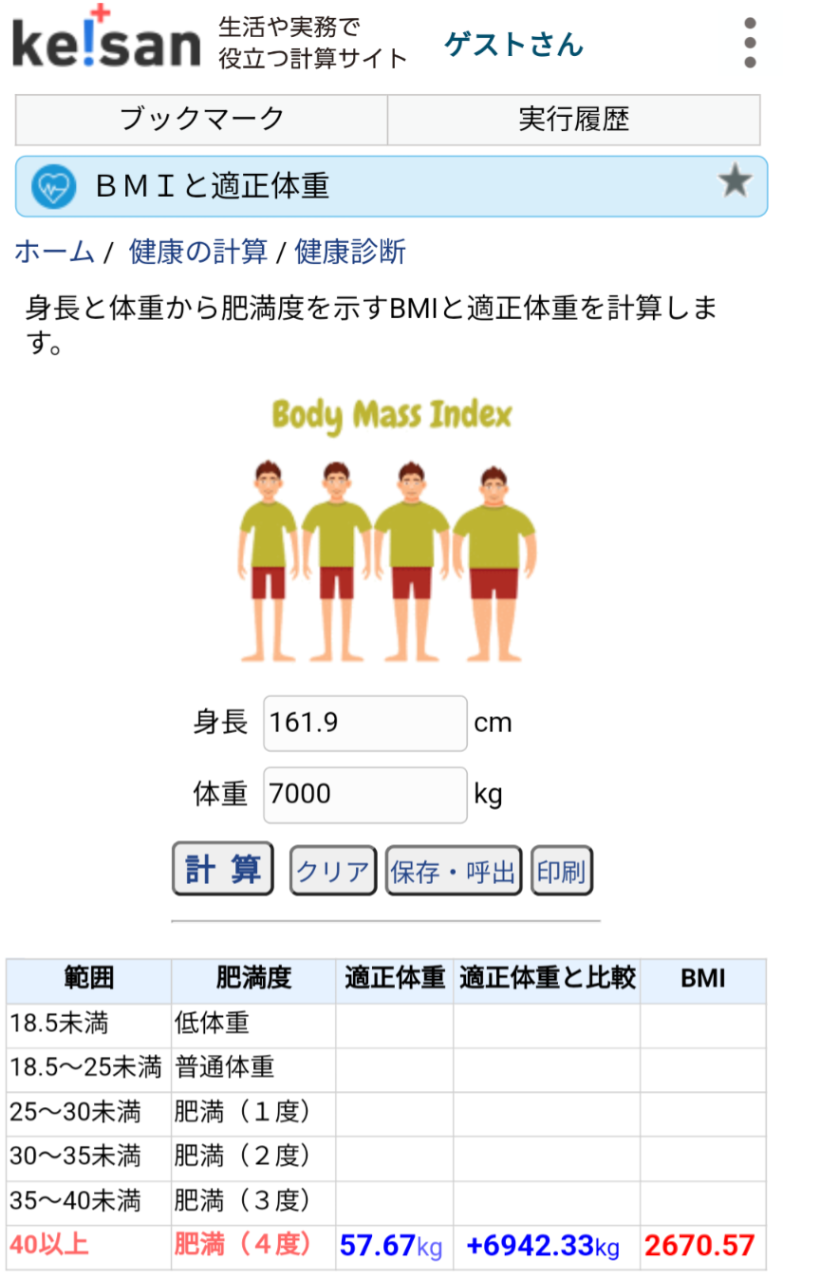
Task: Tap the 計算 calculate button
Action: pyautogui.click(x=223, y=868)
